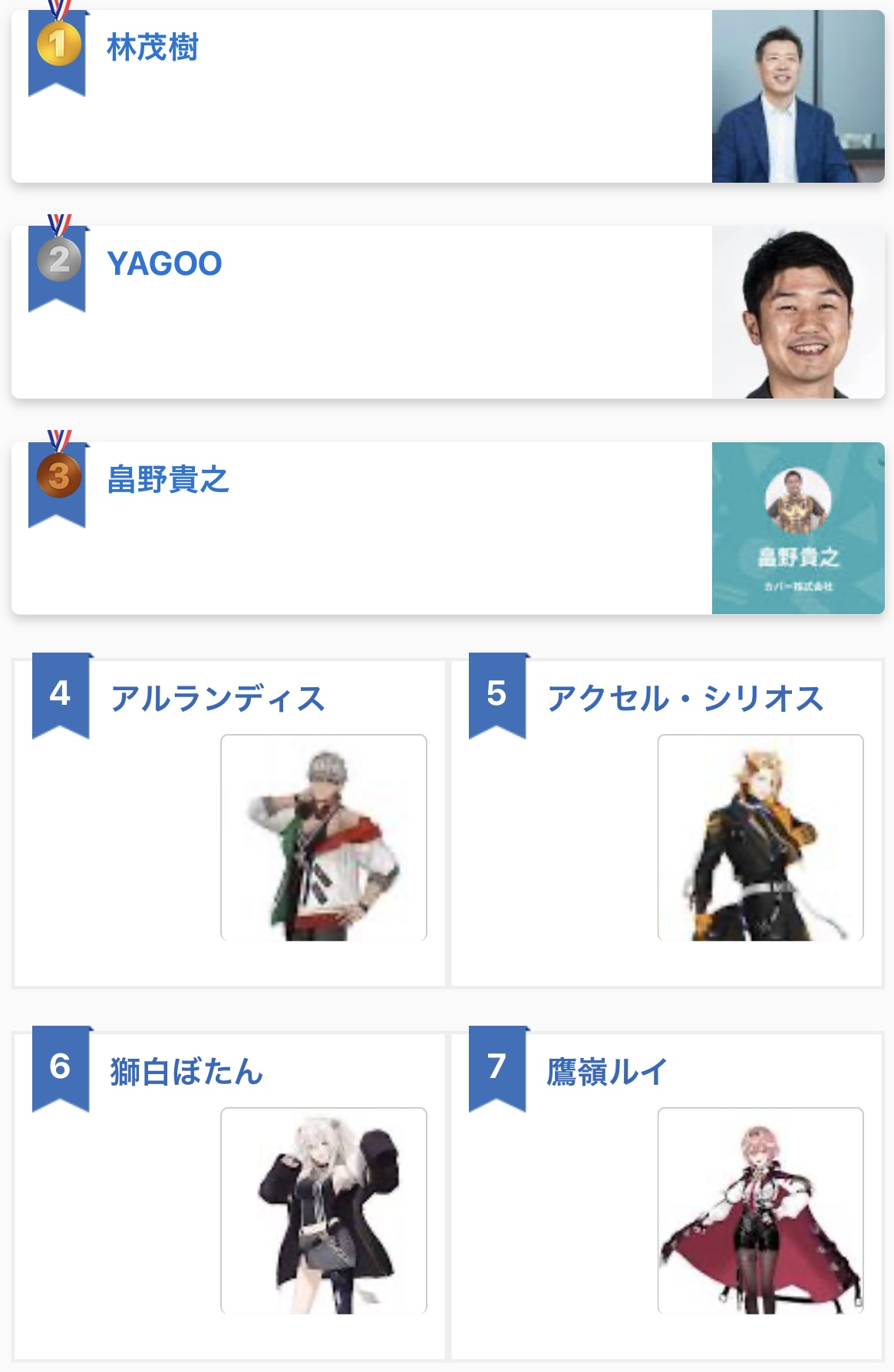This screenshot has height=1372, width=894.
Task: Open the first-place entry 林茂樹
Action: (153, 48)
